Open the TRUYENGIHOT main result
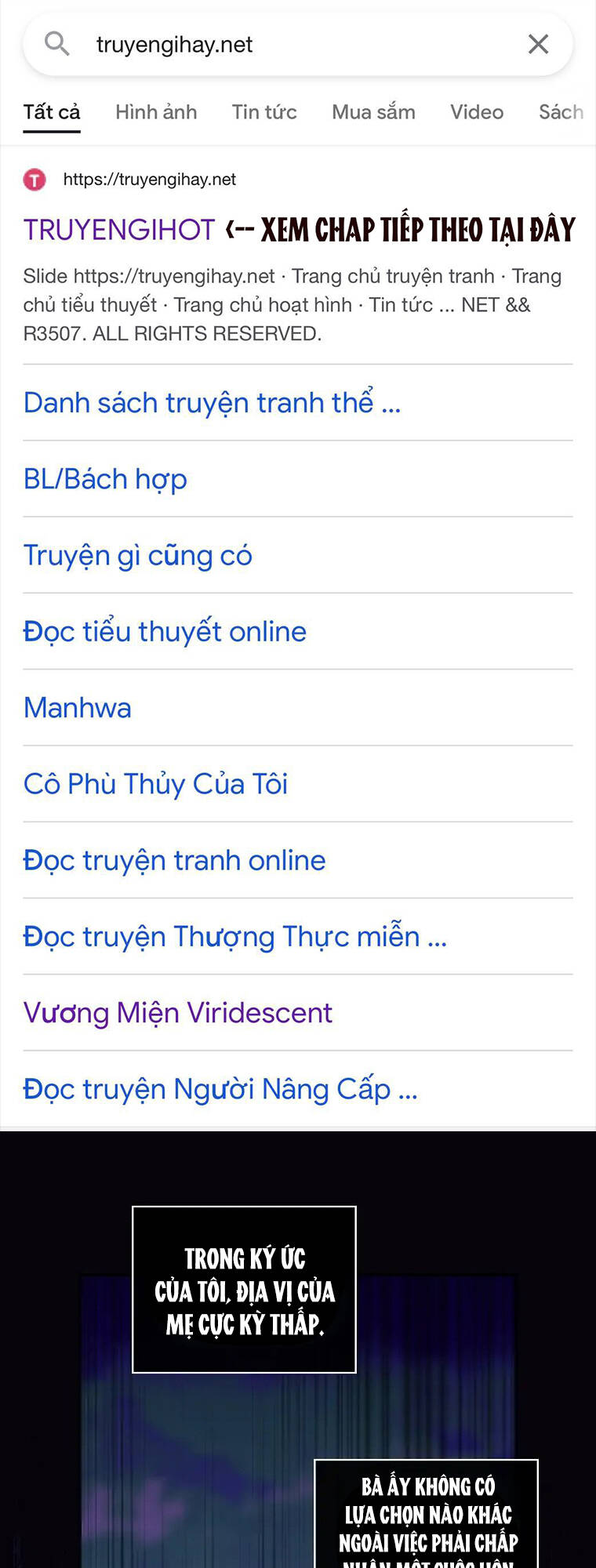The width and height of the screenshot is (596, 1568). [x=118, y=229]
